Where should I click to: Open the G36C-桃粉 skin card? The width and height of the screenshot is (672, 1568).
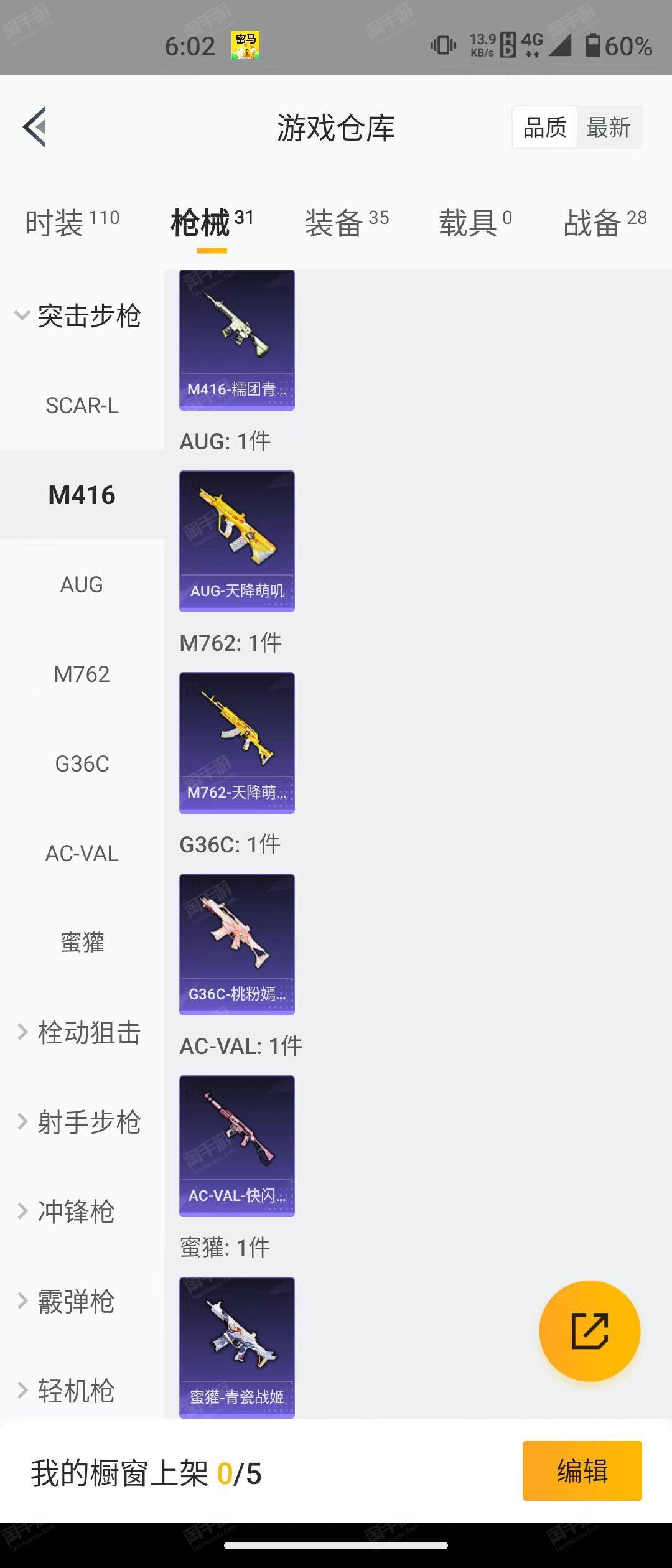236,943
